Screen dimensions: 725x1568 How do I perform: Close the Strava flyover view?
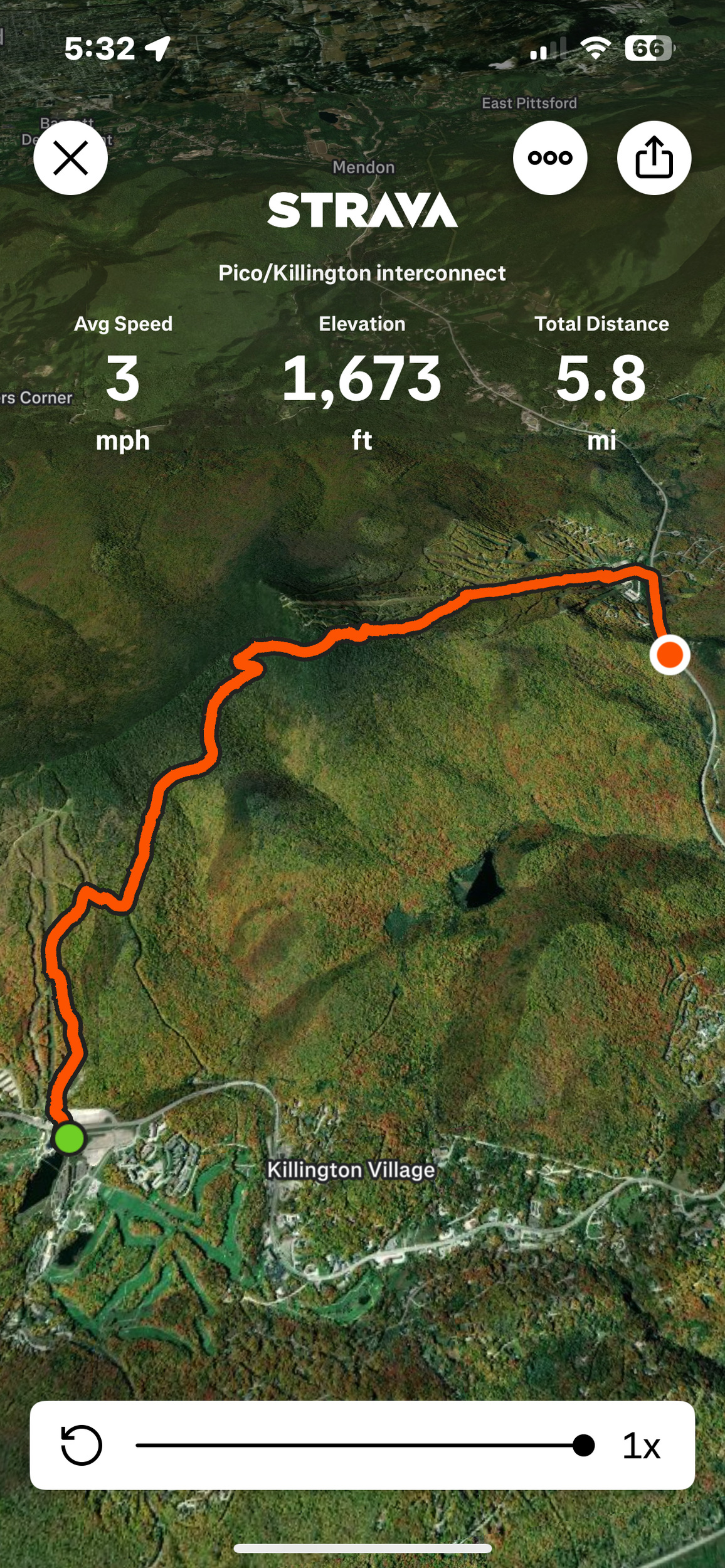point(70,157)
